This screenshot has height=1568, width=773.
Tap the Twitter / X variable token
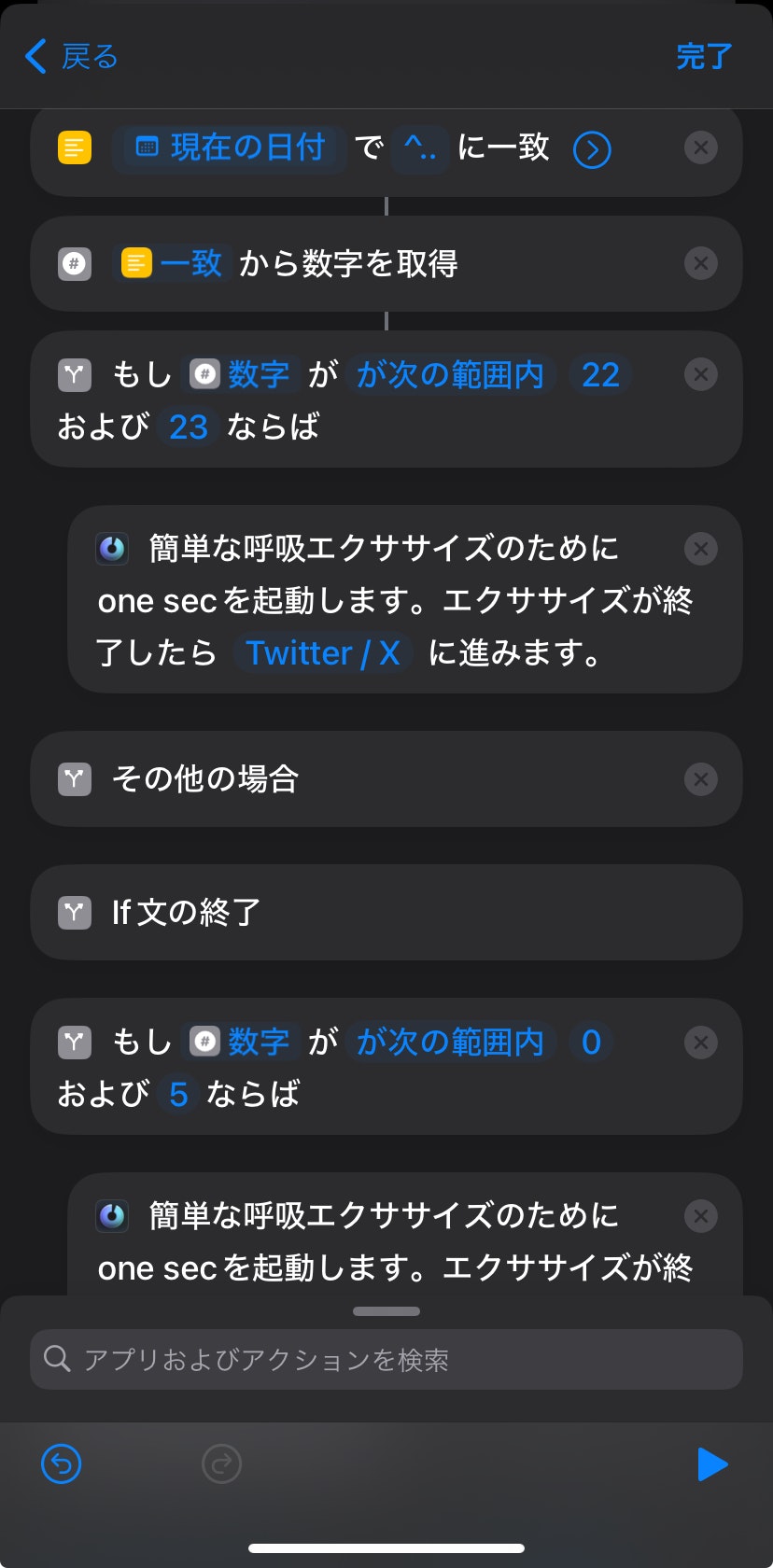coord(323,652)
